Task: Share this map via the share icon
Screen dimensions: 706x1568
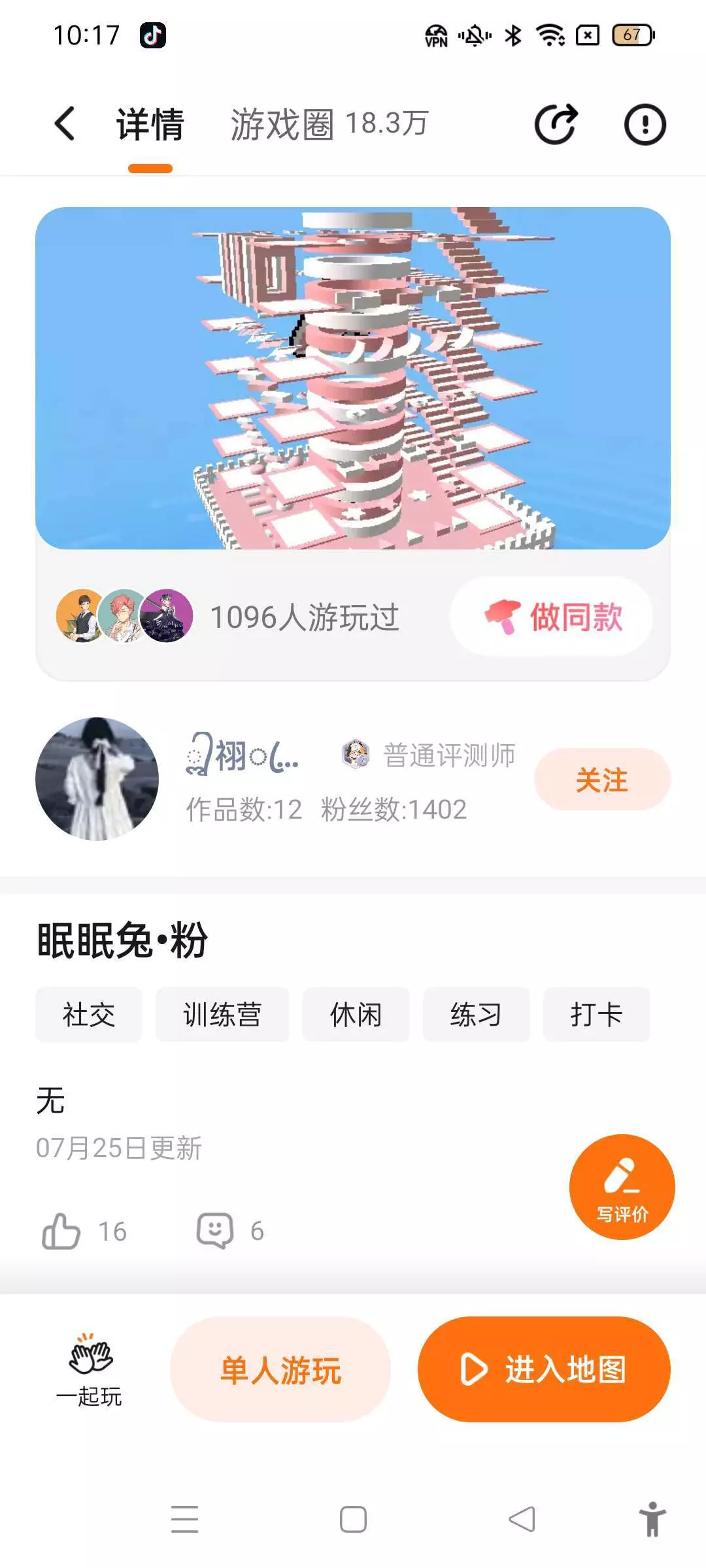Action: pos(556,123)
